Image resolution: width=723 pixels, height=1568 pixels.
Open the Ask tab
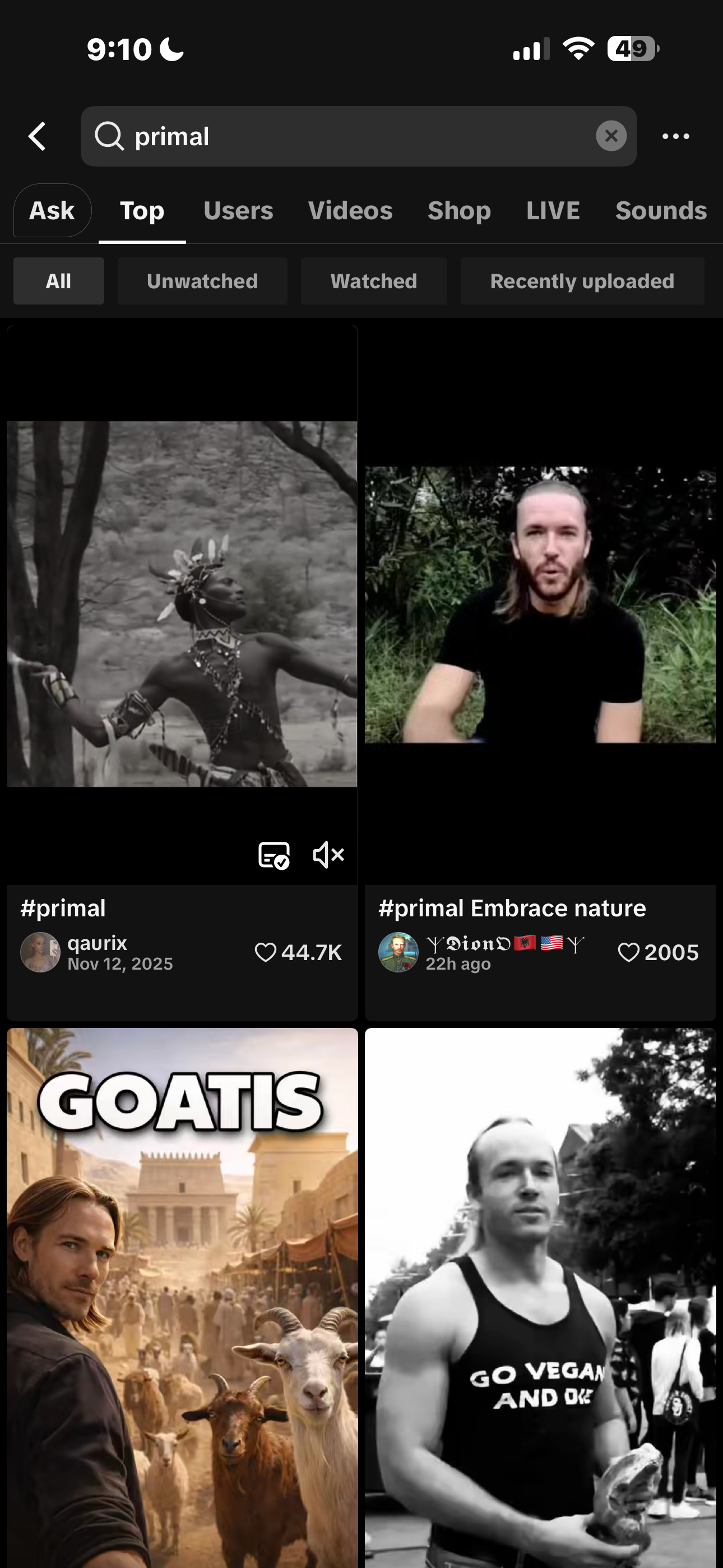pyautogui.click(x=52, y=211)
